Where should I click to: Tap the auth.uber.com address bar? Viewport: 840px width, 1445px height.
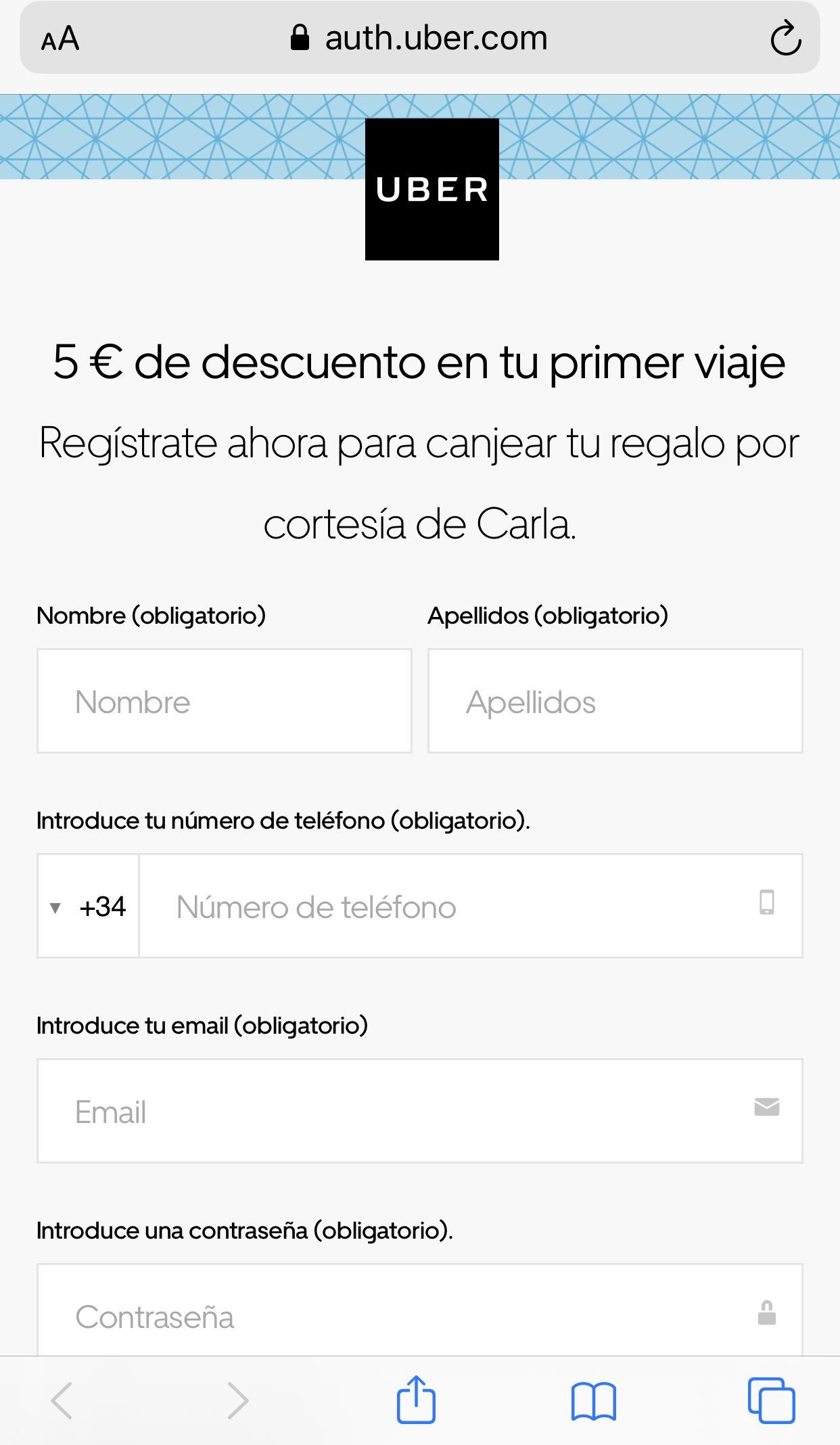pos(436,37)
